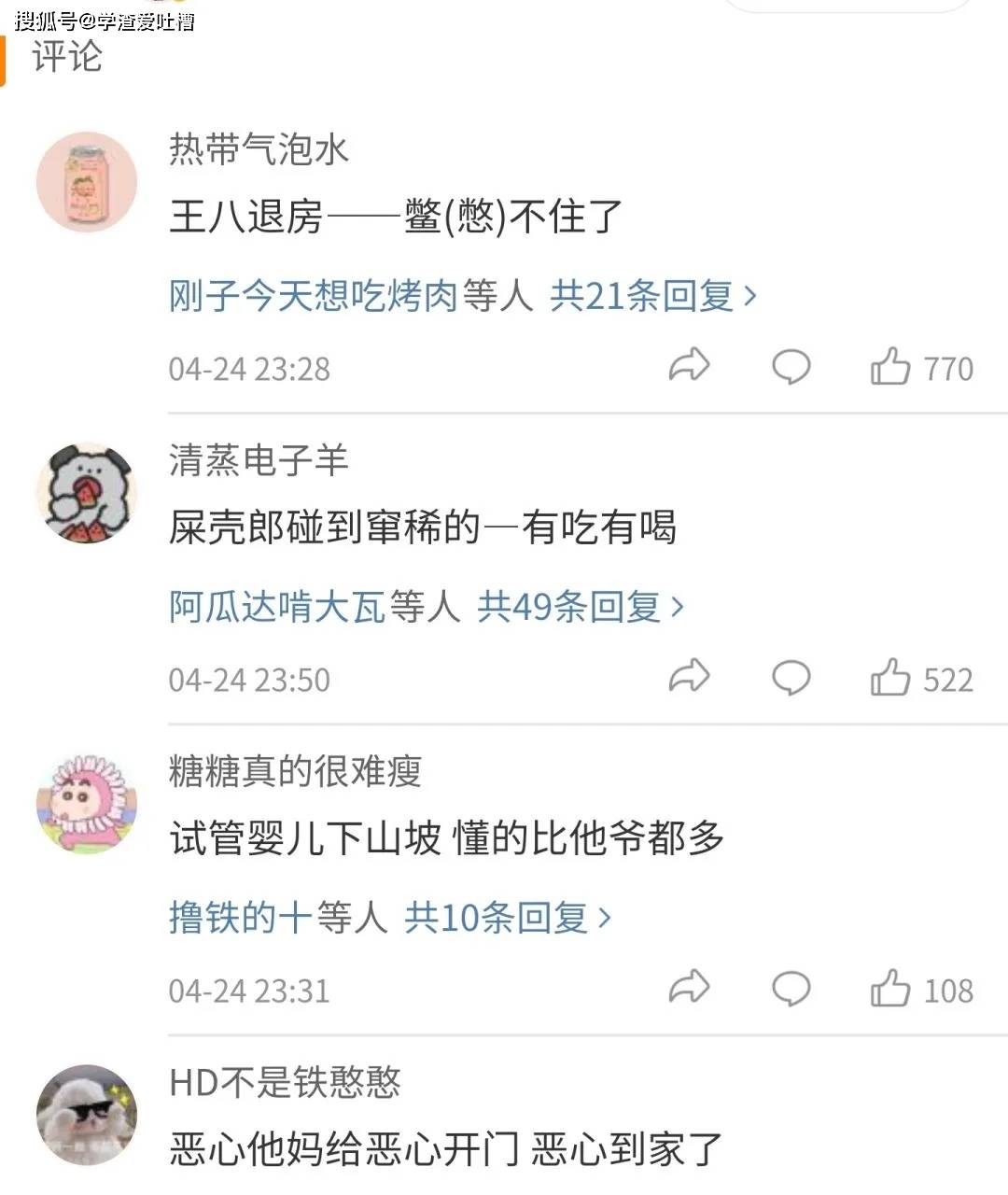Like 热带气泡水's comment

[890, 367]
